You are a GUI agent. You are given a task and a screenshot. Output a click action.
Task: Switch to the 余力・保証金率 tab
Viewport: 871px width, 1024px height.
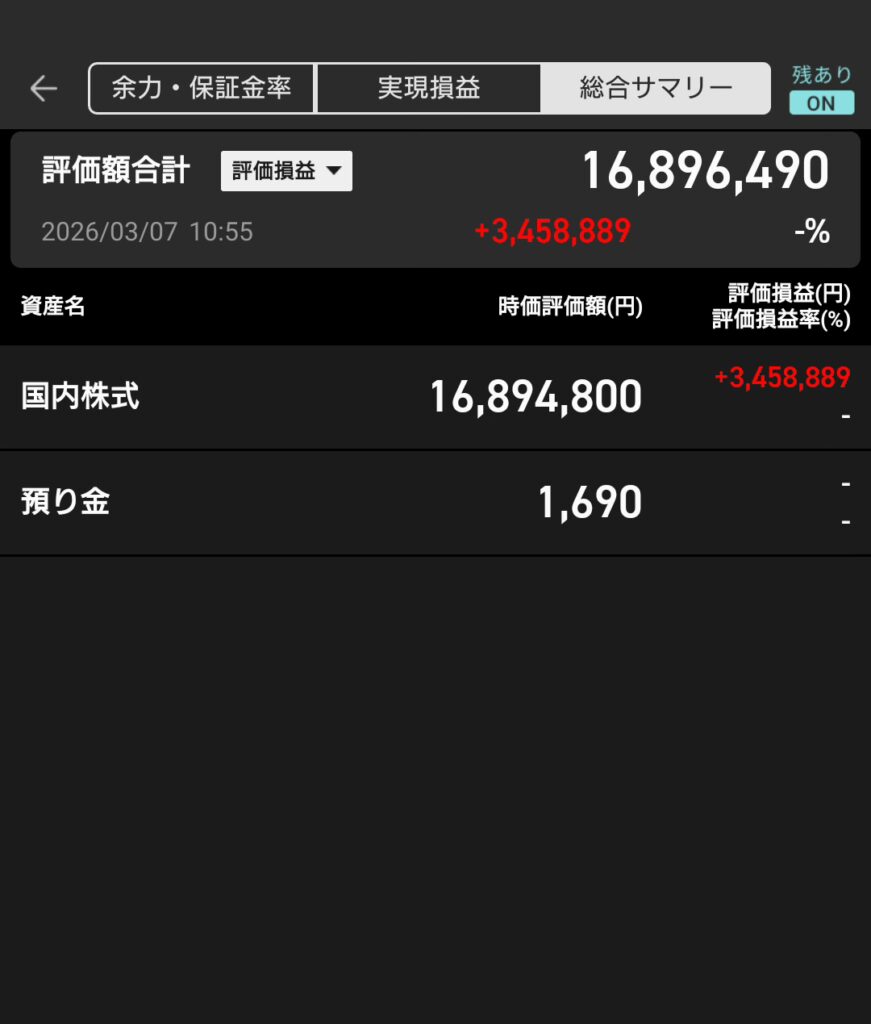(202, 89)
